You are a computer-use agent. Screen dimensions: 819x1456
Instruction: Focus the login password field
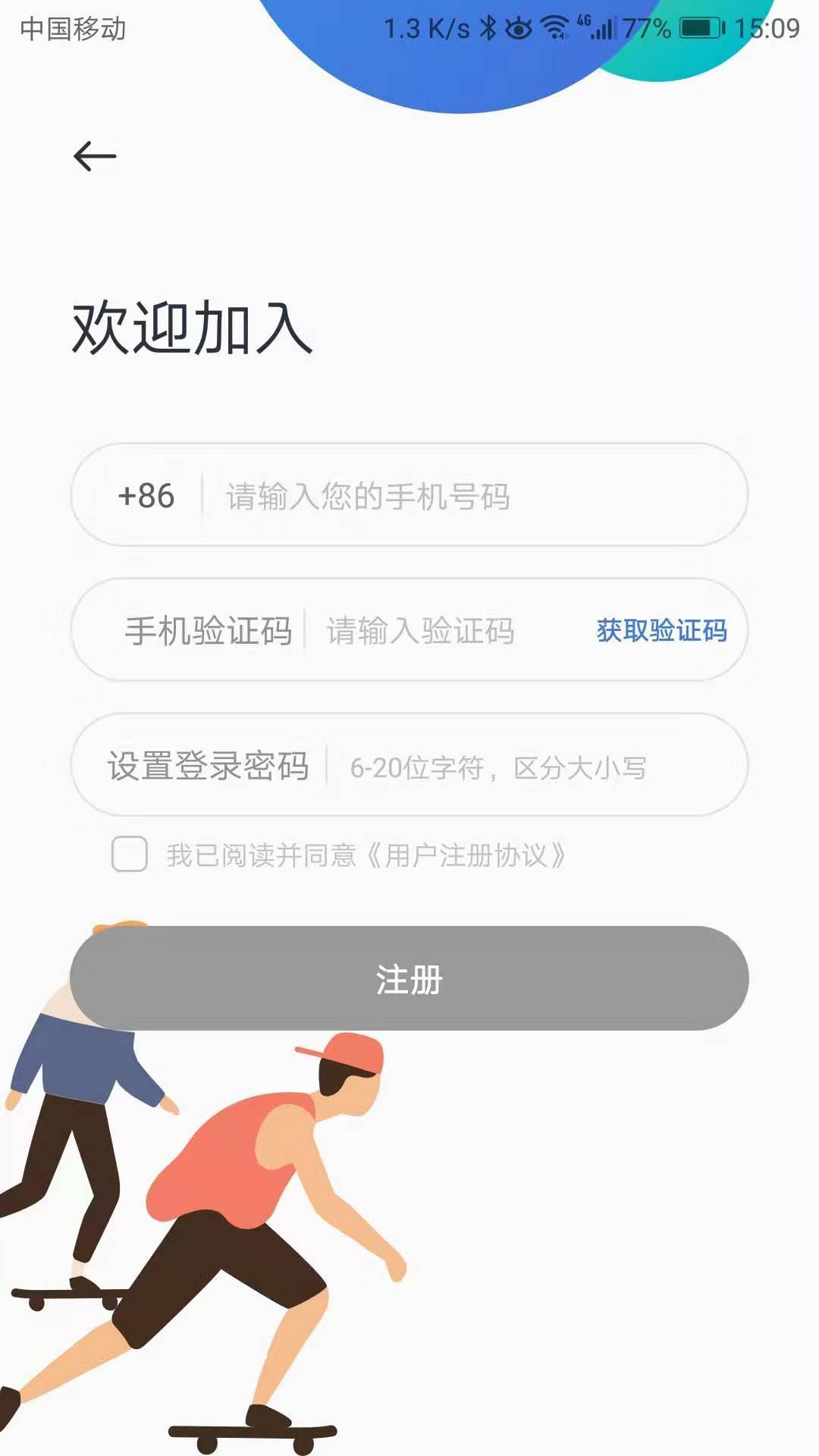tap(516, 767)
